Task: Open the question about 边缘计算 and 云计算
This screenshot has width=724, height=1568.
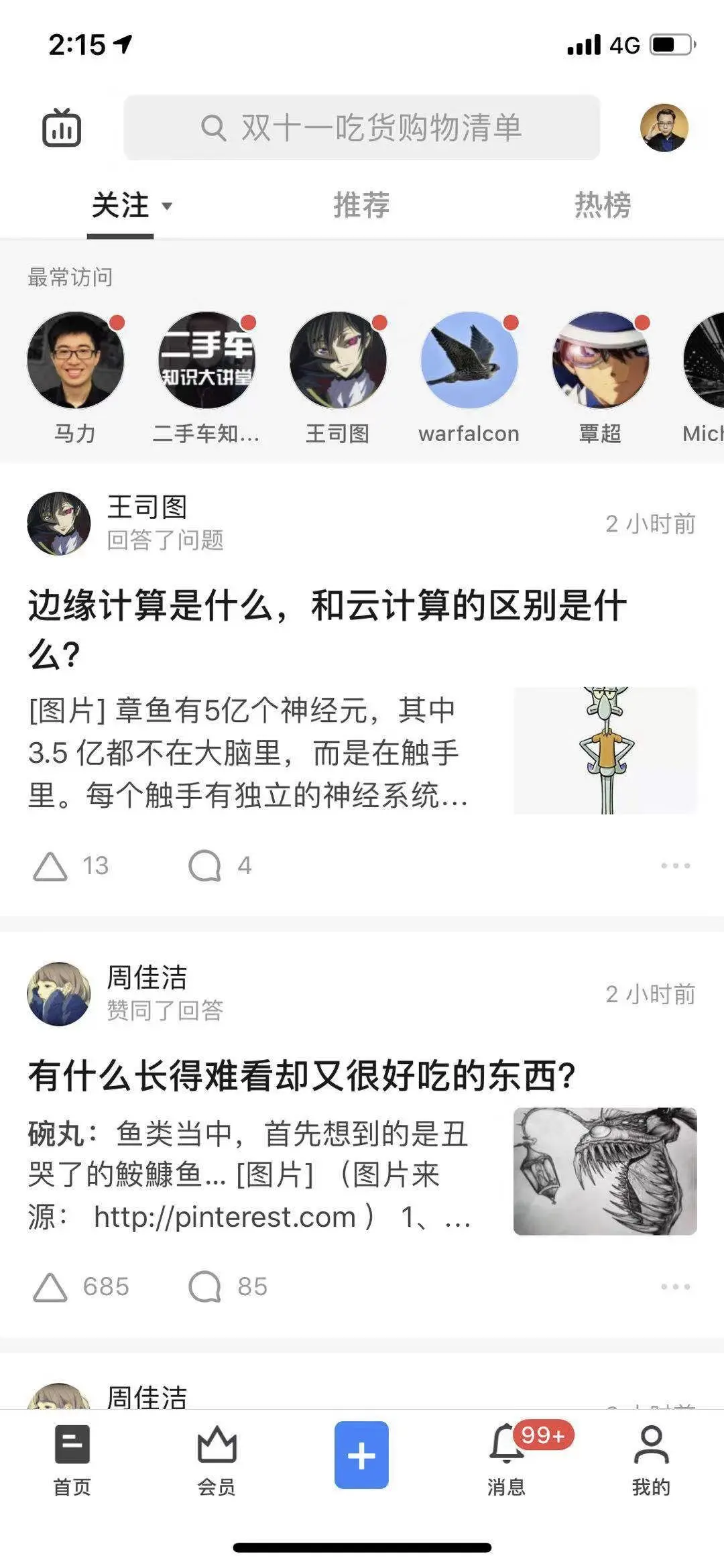Action: [x=327, y=629]
